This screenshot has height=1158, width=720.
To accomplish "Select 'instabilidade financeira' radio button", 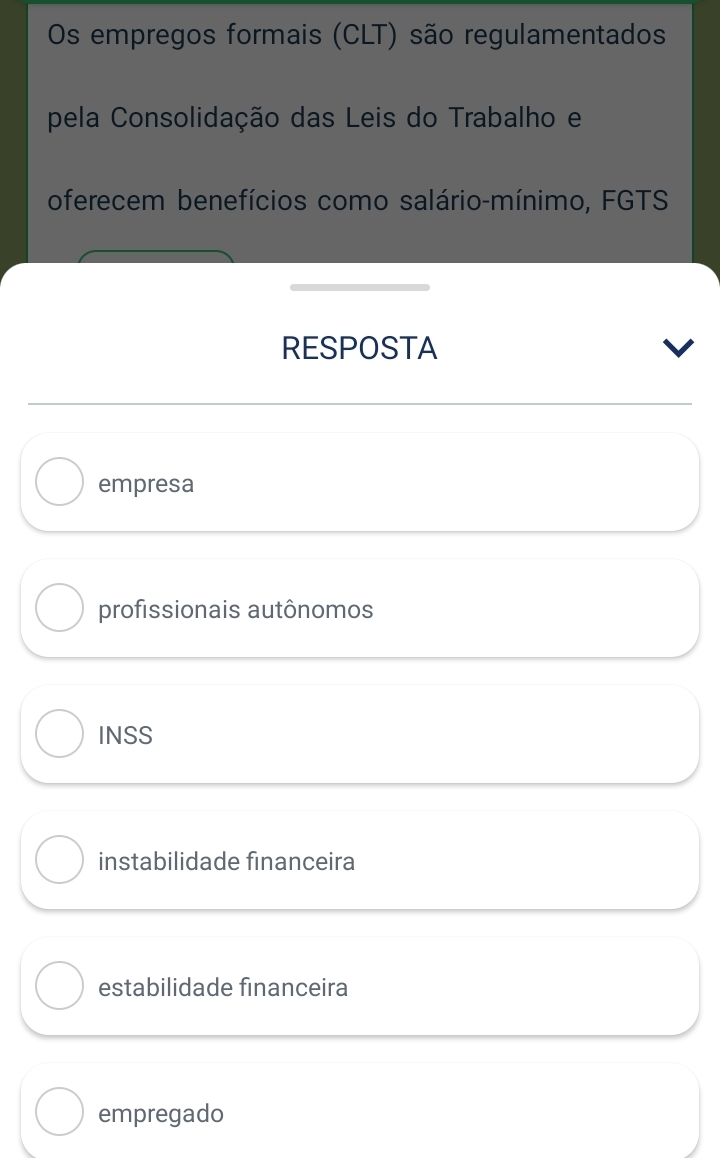I will [x=60, y=860].
